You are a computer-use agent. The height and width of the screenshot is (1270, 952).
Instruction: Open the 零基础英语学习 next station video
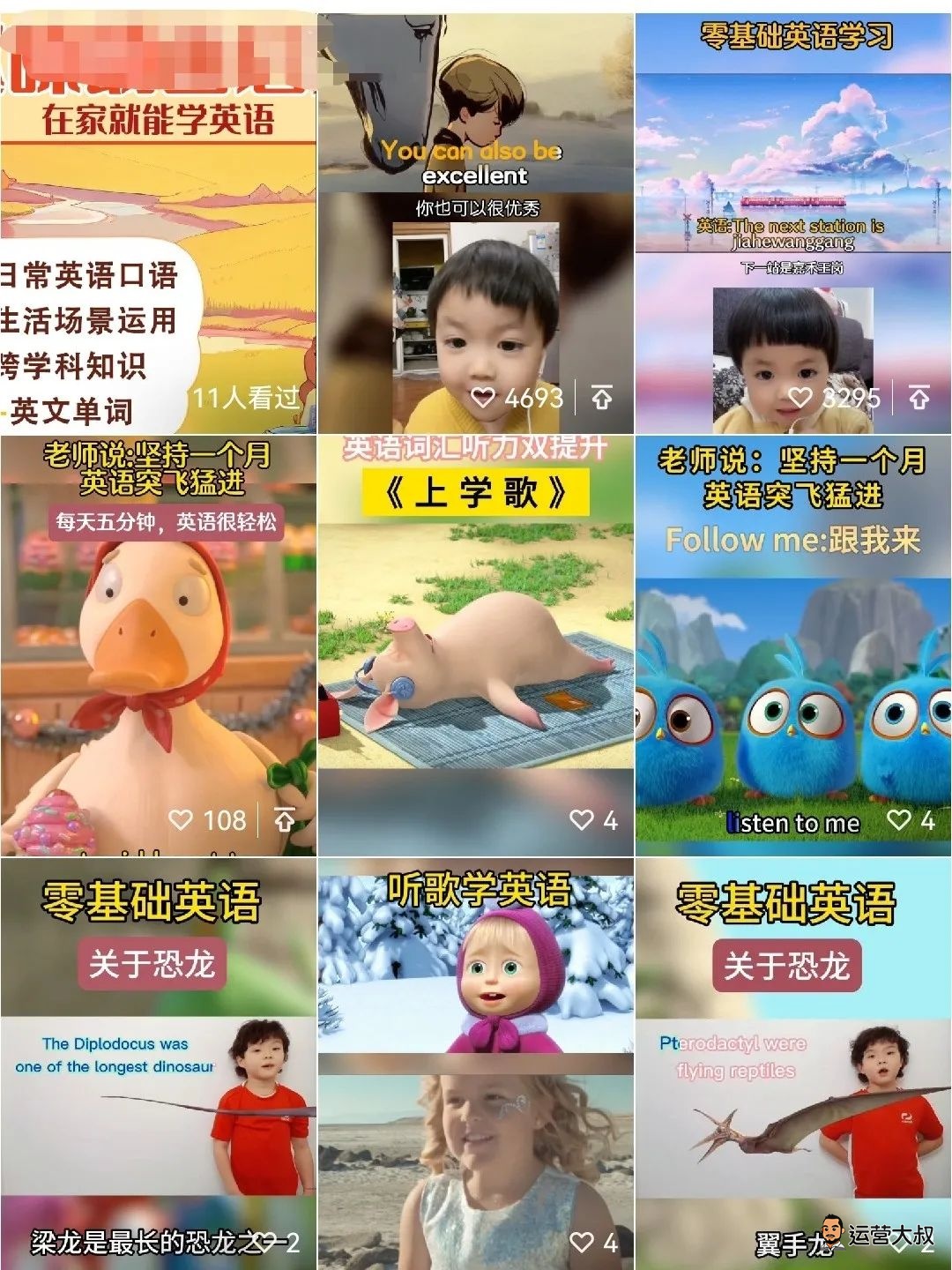pyautogui.click(x=793, y=220)
